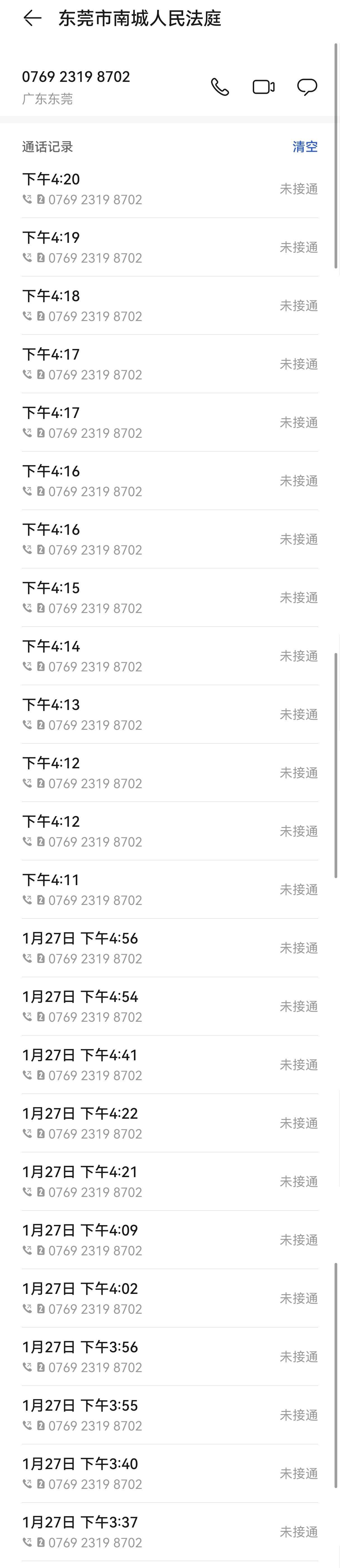Tap the 1月27日 下午4:02 call row
Viewport: 340px width, 1568px height.
tap(169, 1298)
